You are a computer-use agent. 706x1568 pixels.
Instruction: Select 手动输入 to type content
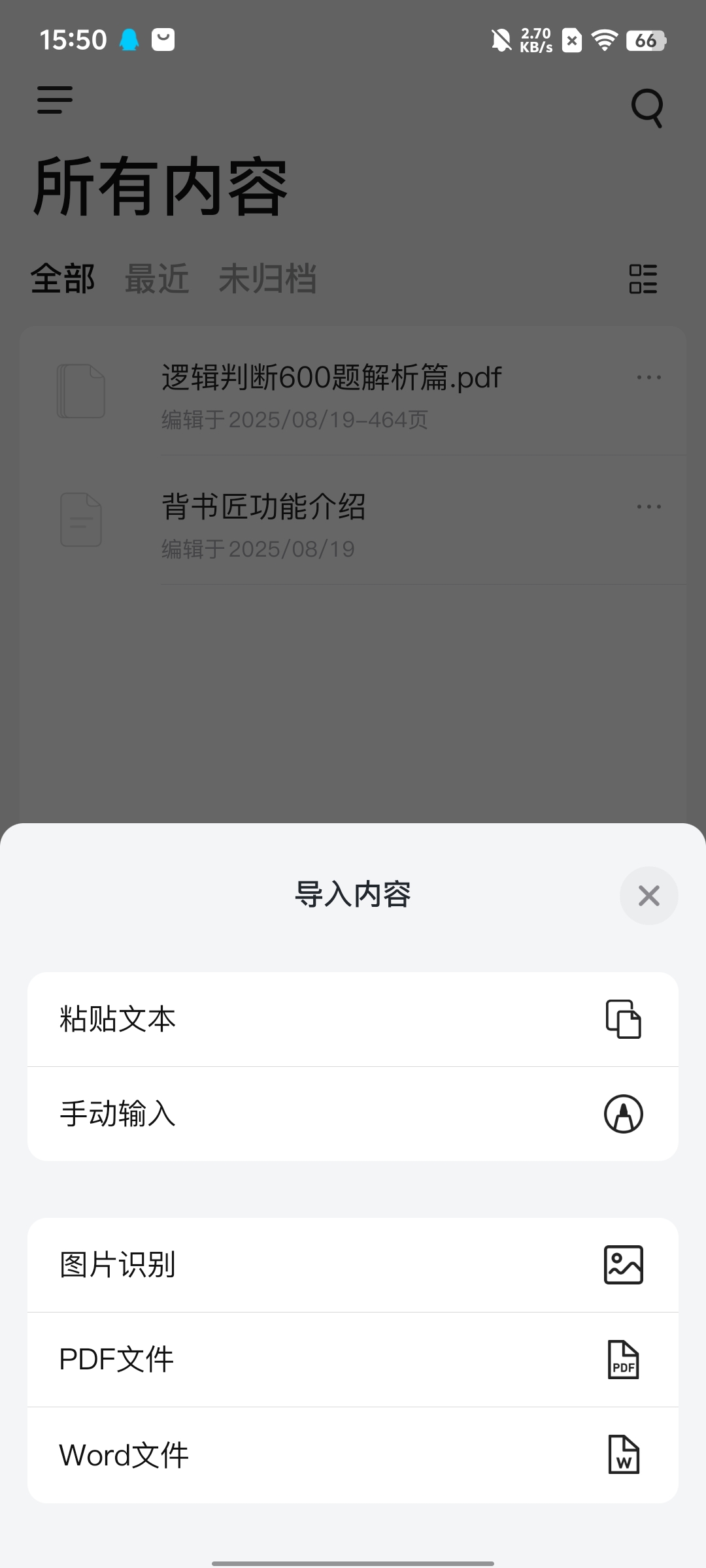[353, 1114]
